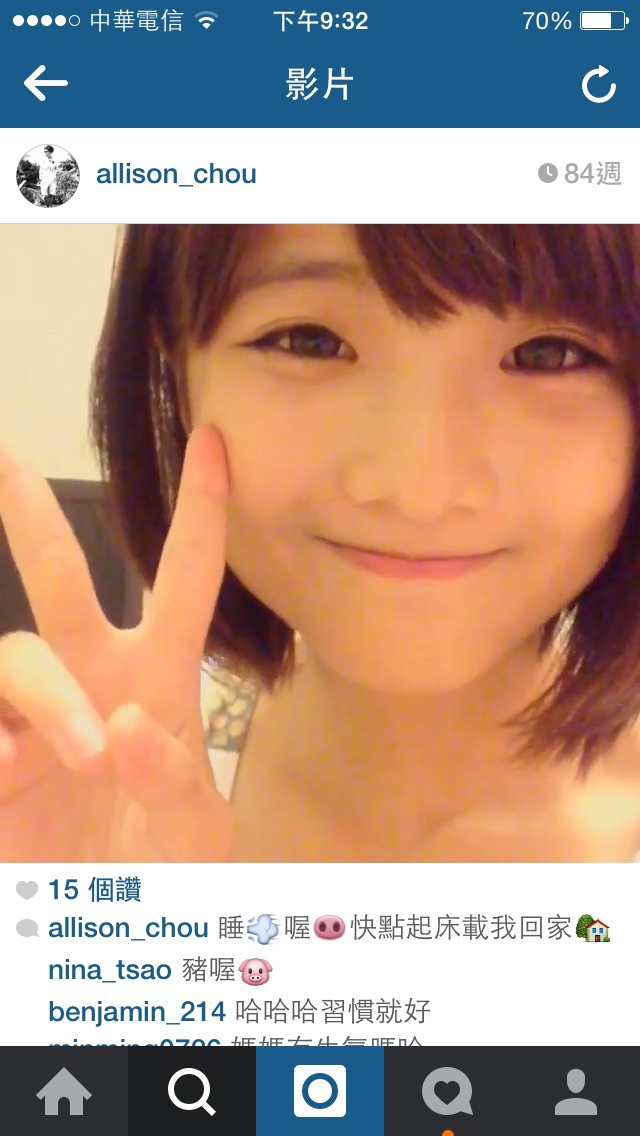The image size is (640, 1136).
Task: Open allison_chou's profile picture at the top
Action: (48, 175)
